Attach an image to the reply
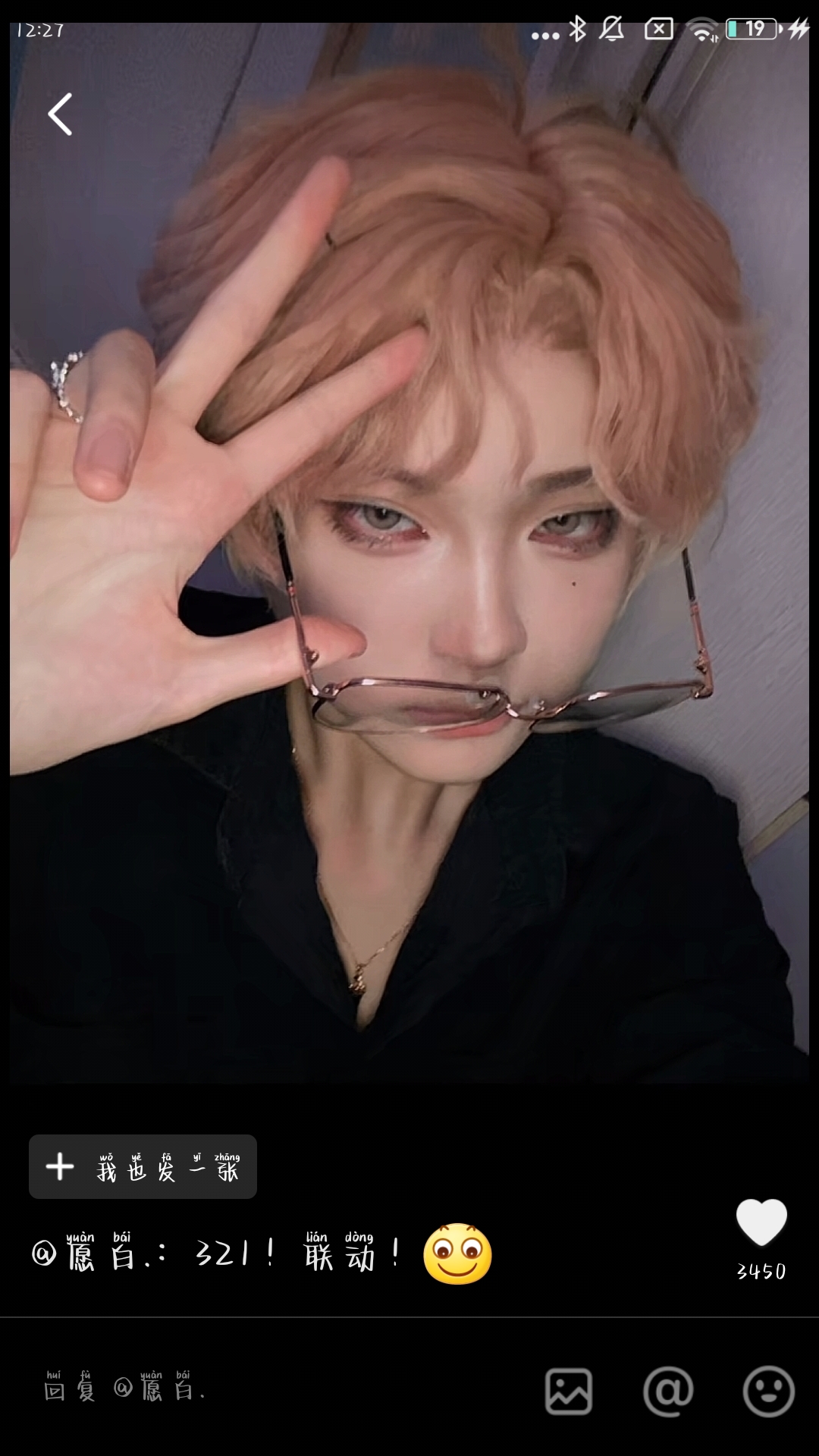The image size is (819, 1456). pos(569,1392)
